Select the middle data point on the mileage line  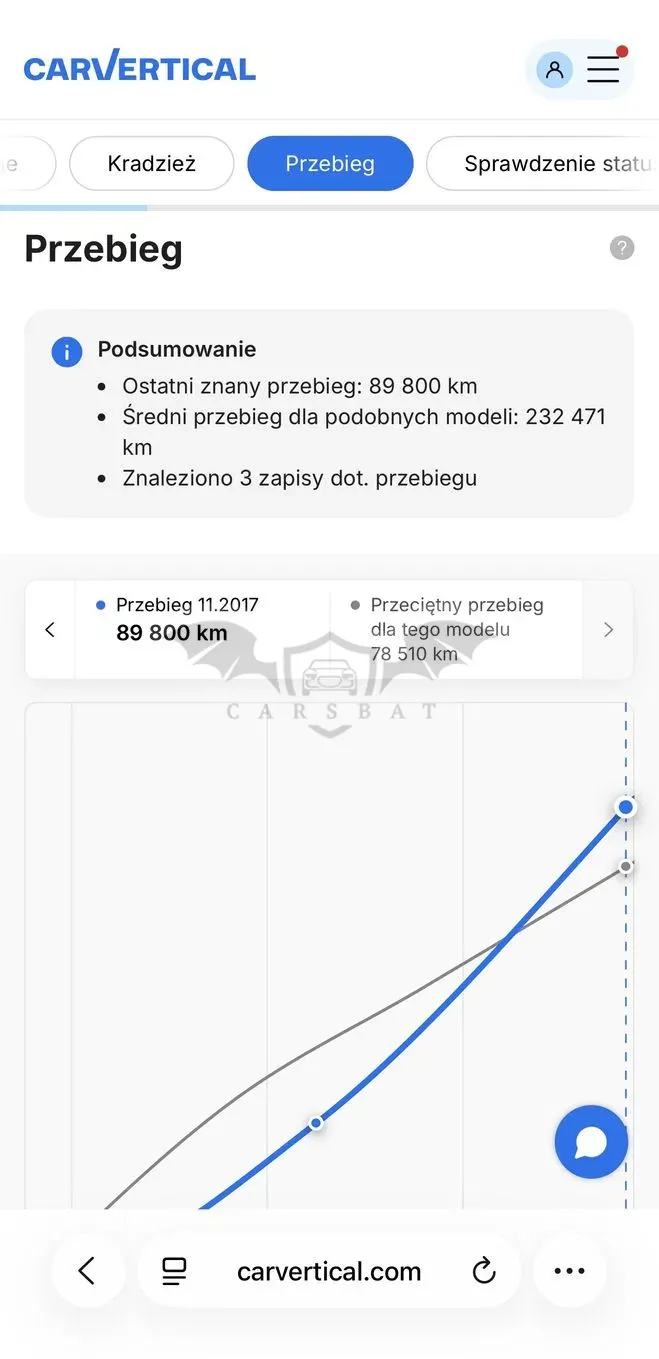pos(316,1123)
